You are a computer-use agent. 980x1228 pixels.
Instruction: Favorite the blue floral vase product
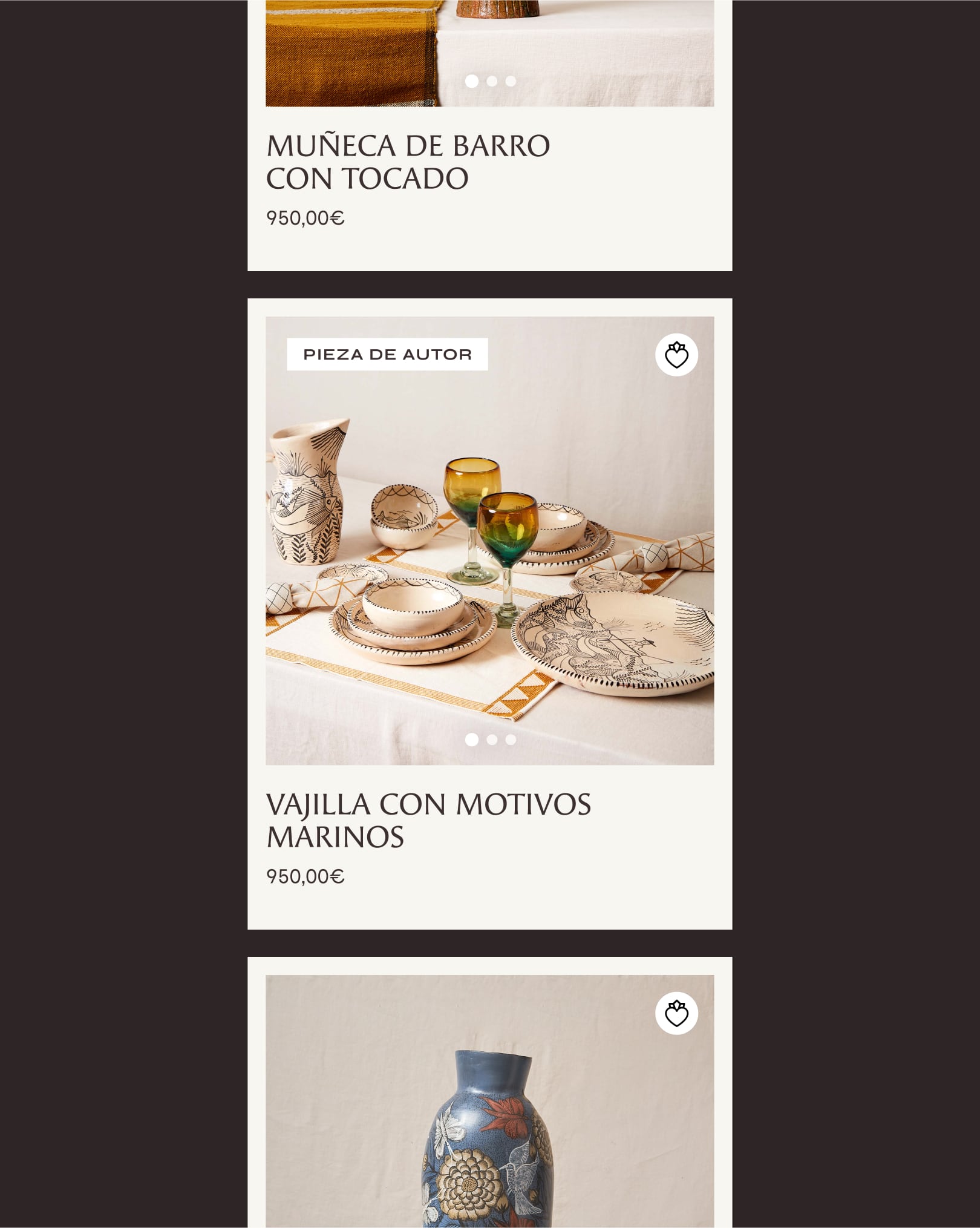coord(676,1013)
